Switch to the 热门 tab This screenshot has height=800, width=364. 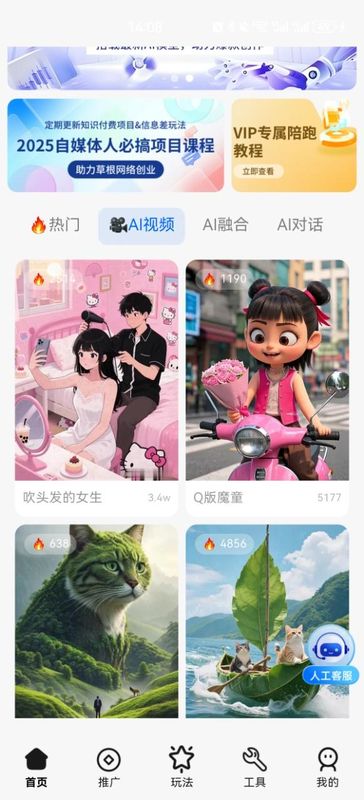pos(55,224)
